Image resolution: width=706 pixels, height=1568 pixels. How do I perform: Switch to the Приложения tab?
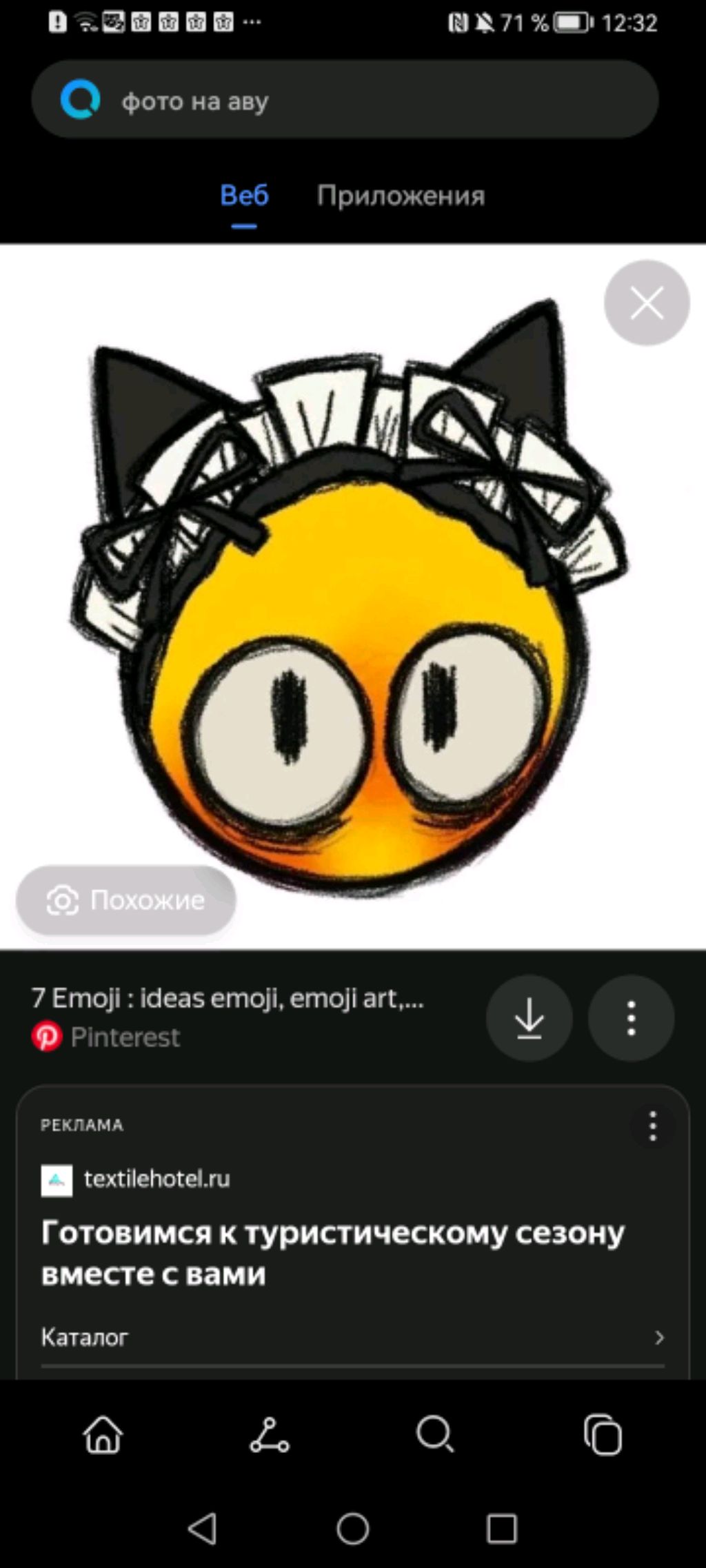click(401, 196)
